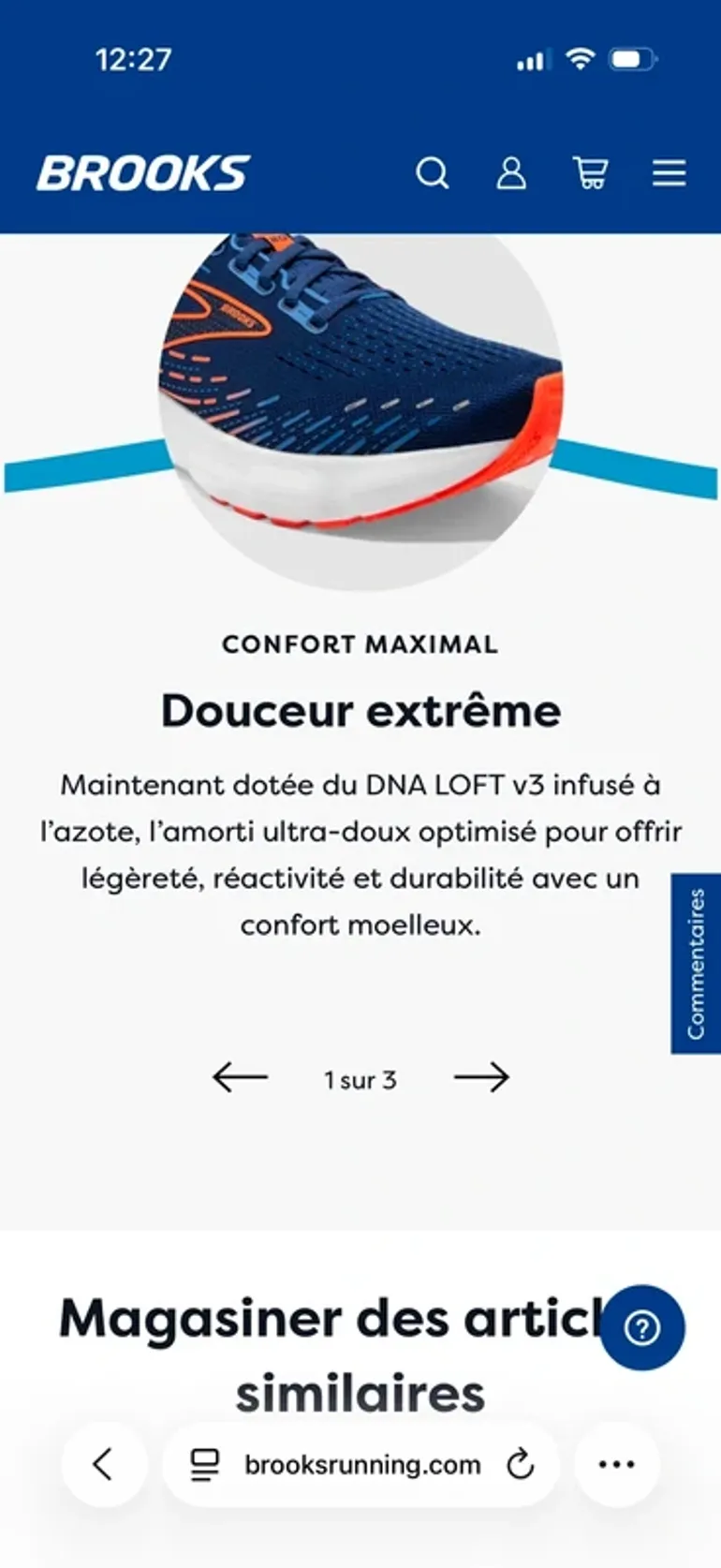
Task: Tap the brooksrunning.com address bar
Action: [x=361, y=1464]
